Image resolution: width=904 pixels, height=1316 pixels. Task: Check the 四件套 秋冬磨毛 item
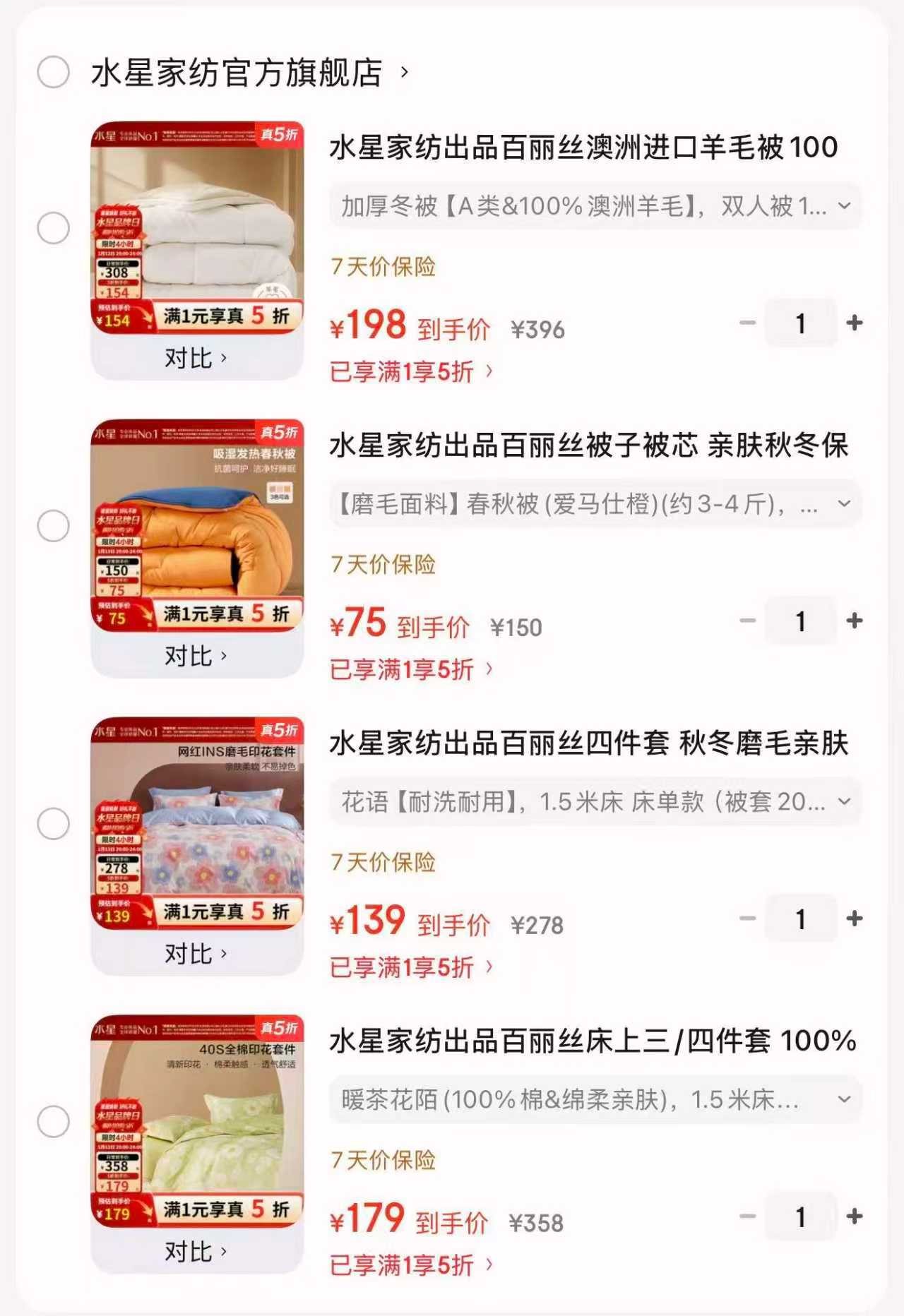pyautogui.click(x=54, y=824)
